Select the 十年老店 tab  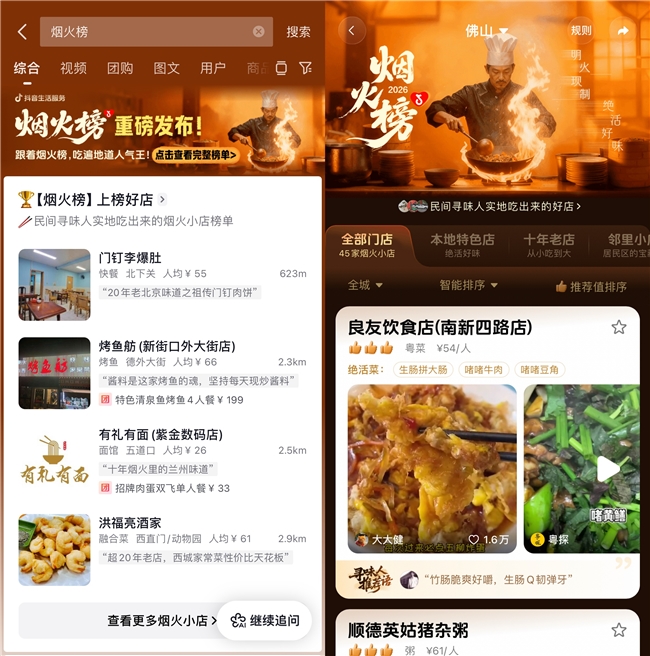[549, 245]
